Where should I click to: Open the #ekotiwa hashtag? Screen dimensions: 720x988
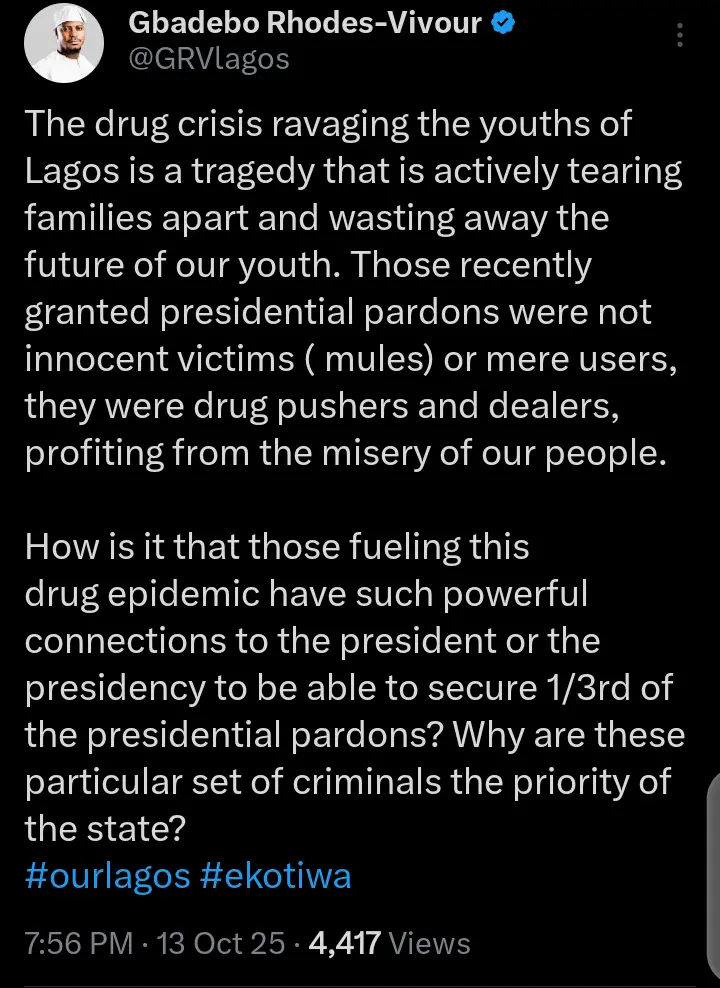pos(276,876)
